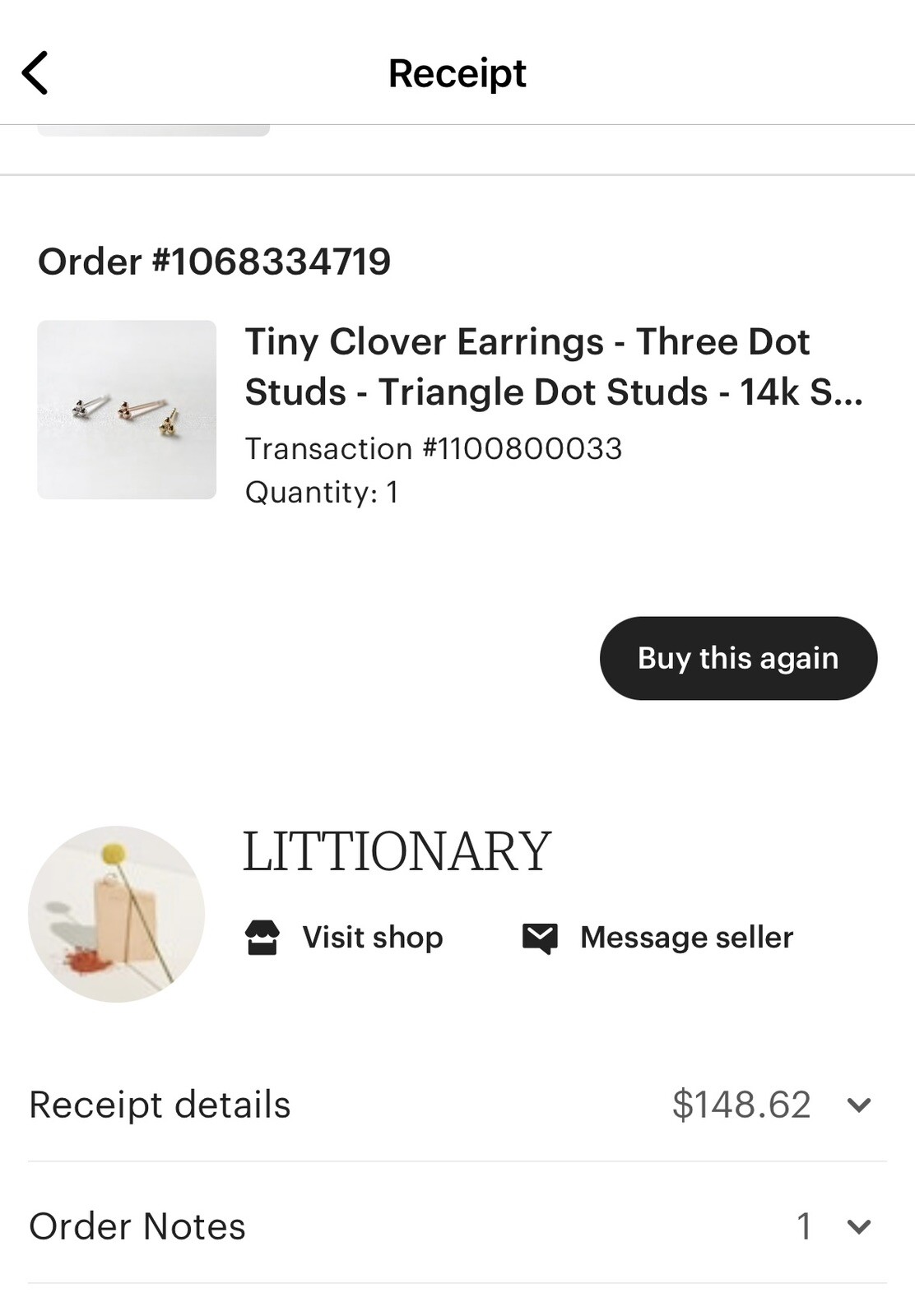Image resolution: width=915 pixels, height=1316 pixels.
Task: Select the $148.62 total amount
Action: coord(741,1103)
